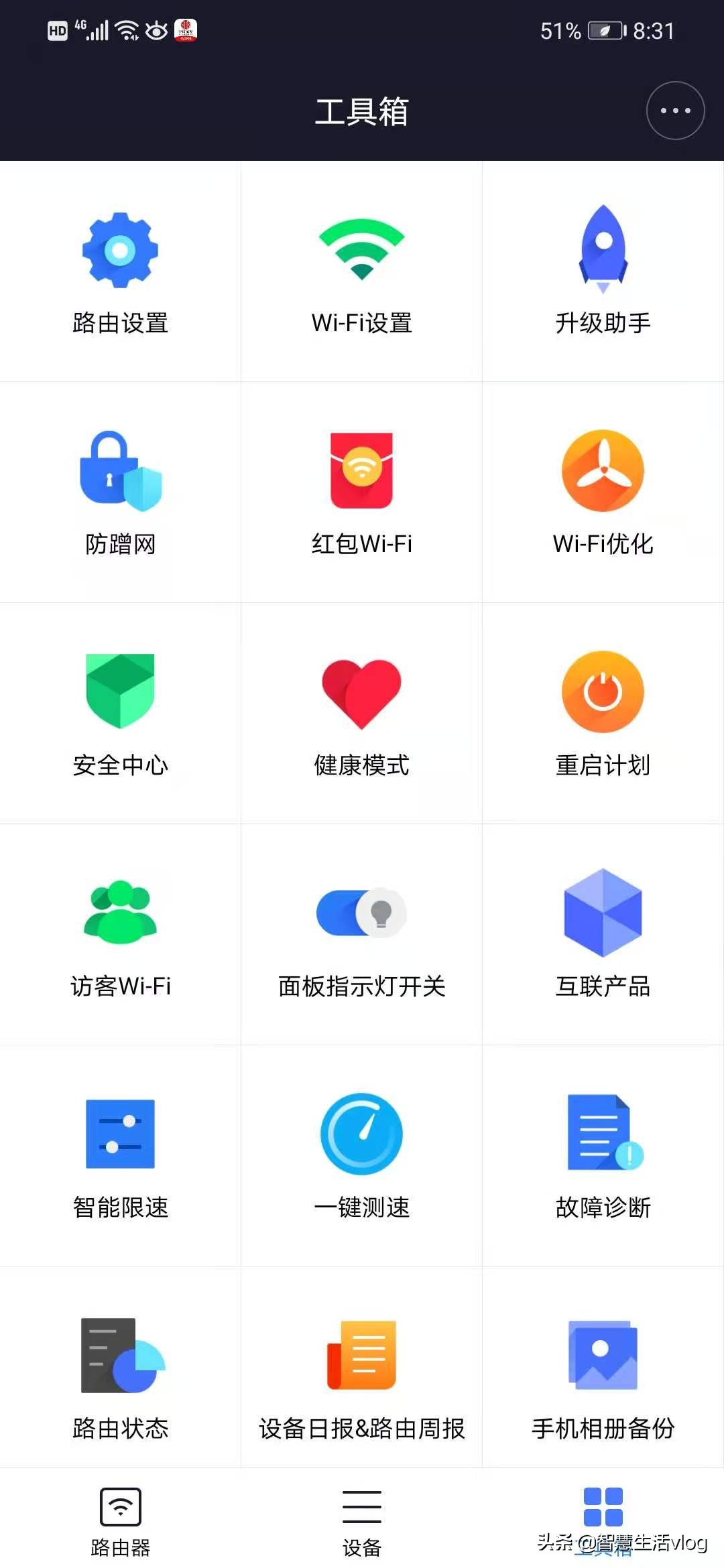
Task: Open 设备日报&路由周报 reports
Action: [361, 1380]
